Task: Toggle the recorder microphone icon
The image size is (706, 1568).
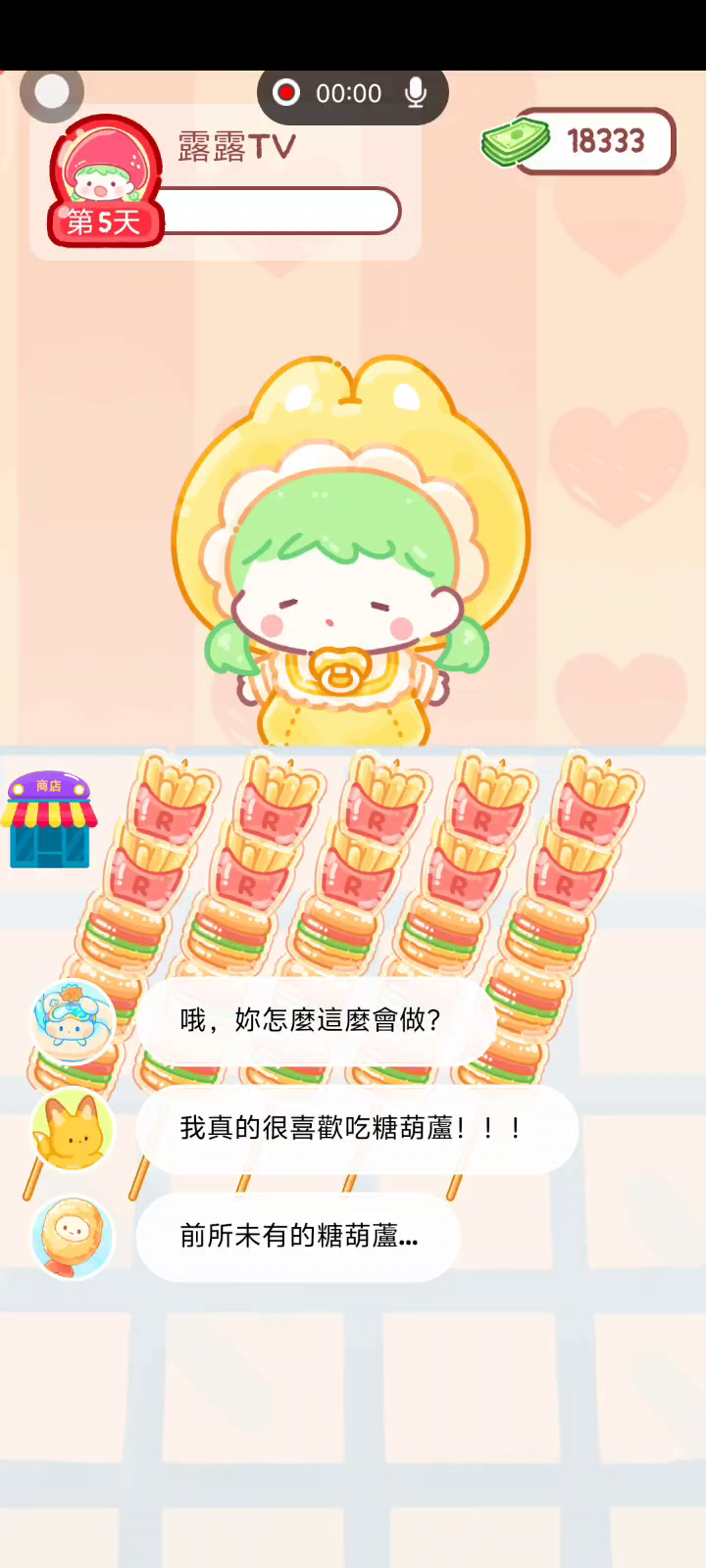Action: point(416,93)
